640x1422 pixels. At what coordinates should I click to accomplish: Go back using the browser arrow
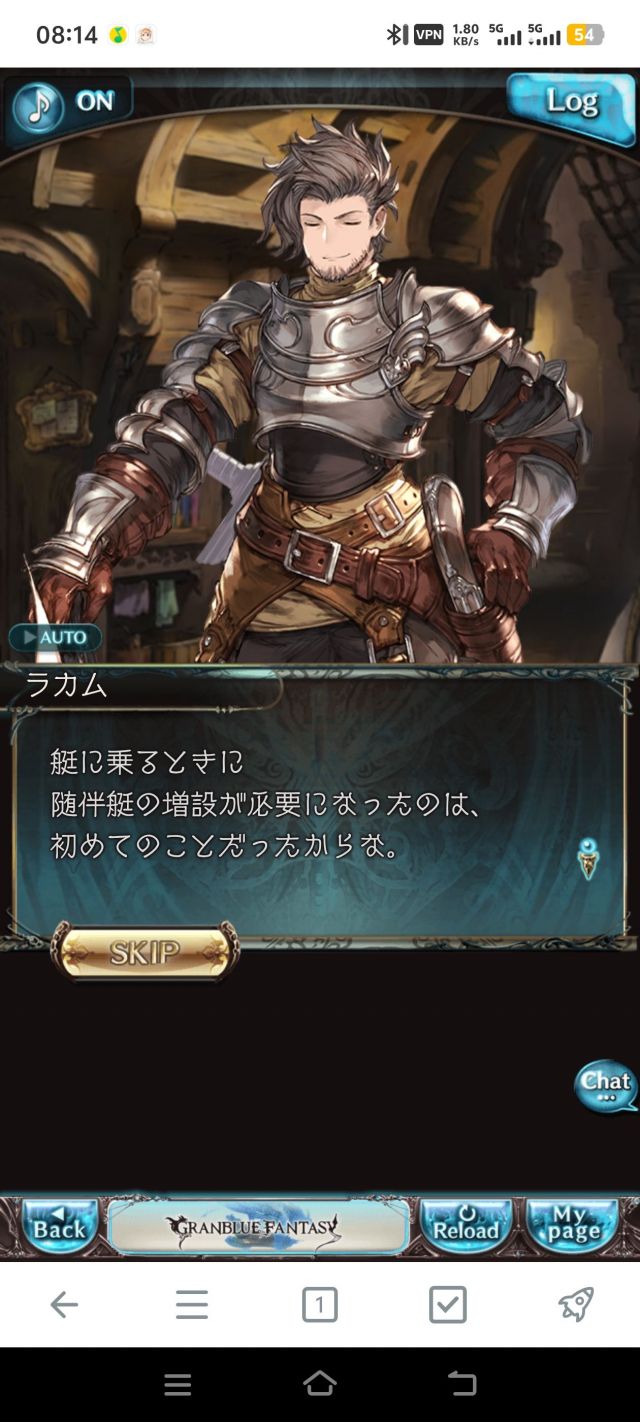[x=64, y=1304]
